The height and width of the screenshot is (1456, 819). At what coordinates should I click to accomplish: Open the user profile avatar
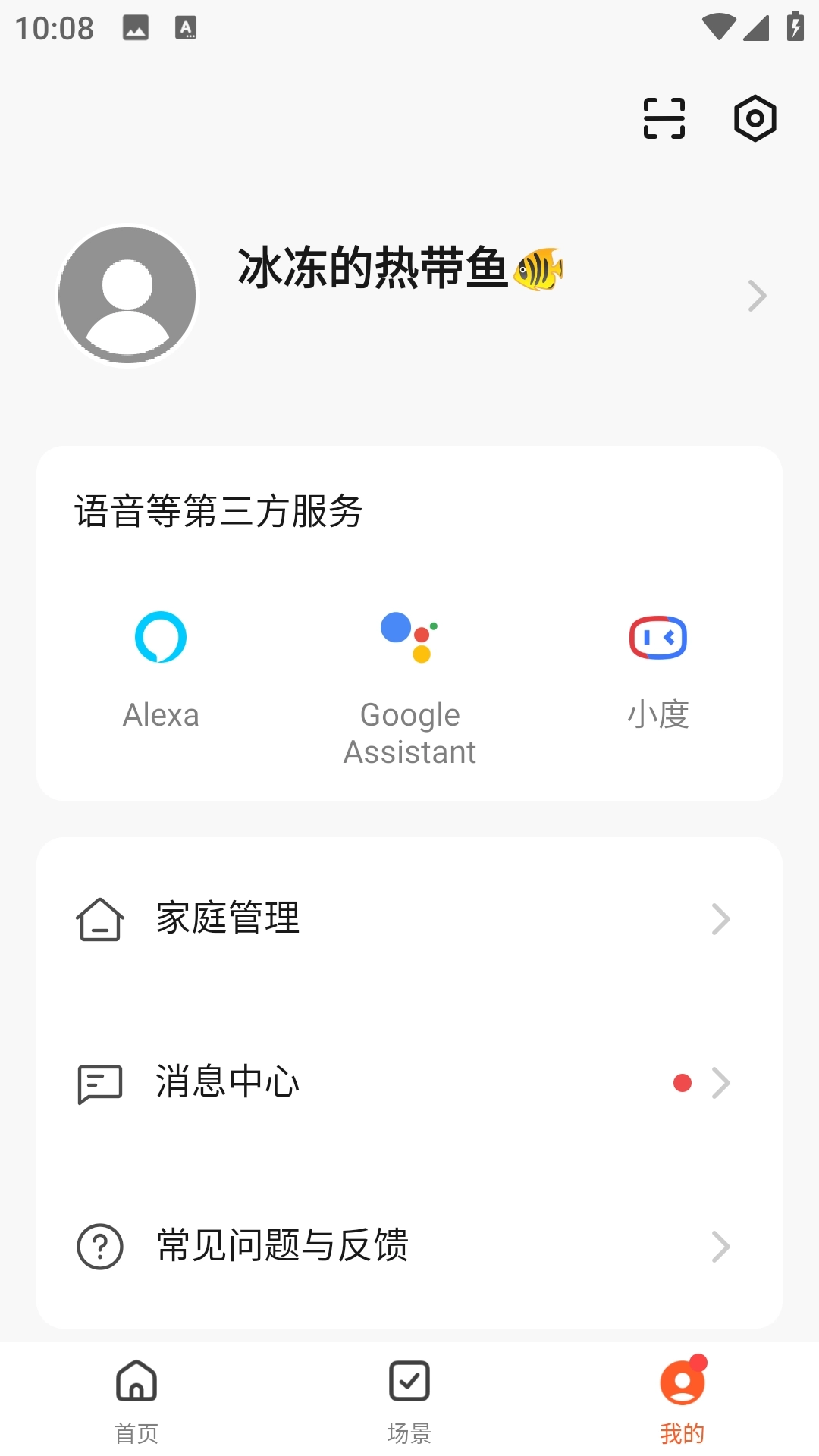coord(127,295)
